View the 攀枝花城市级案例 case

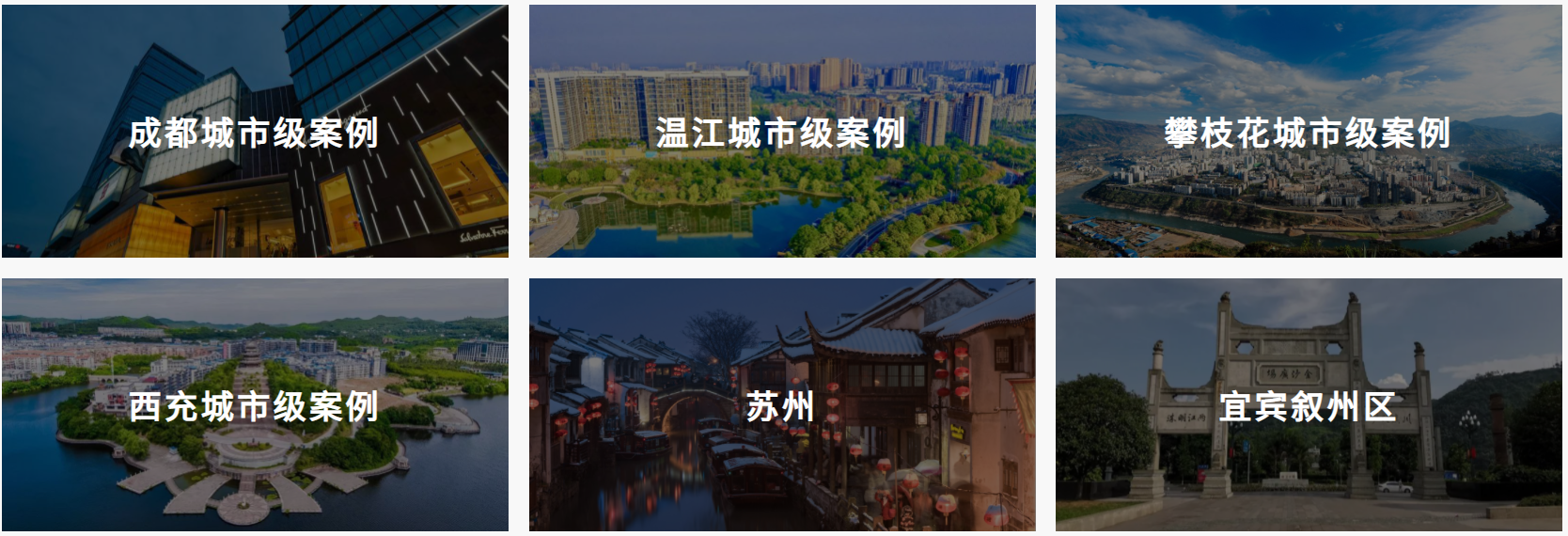click(1308, 132)
